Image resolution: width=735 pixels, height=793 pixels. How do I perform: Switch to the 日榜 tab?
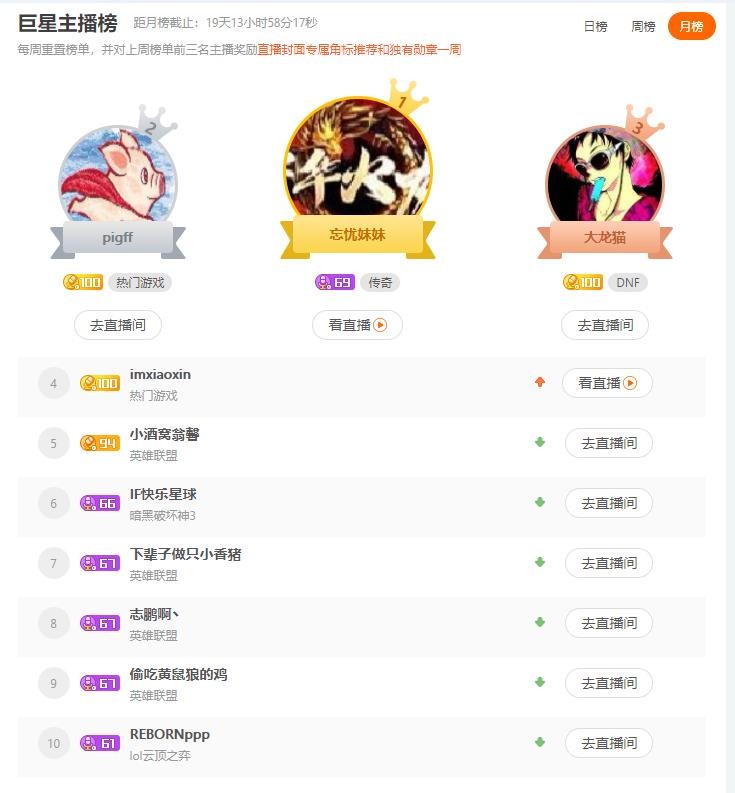(595, 27)
